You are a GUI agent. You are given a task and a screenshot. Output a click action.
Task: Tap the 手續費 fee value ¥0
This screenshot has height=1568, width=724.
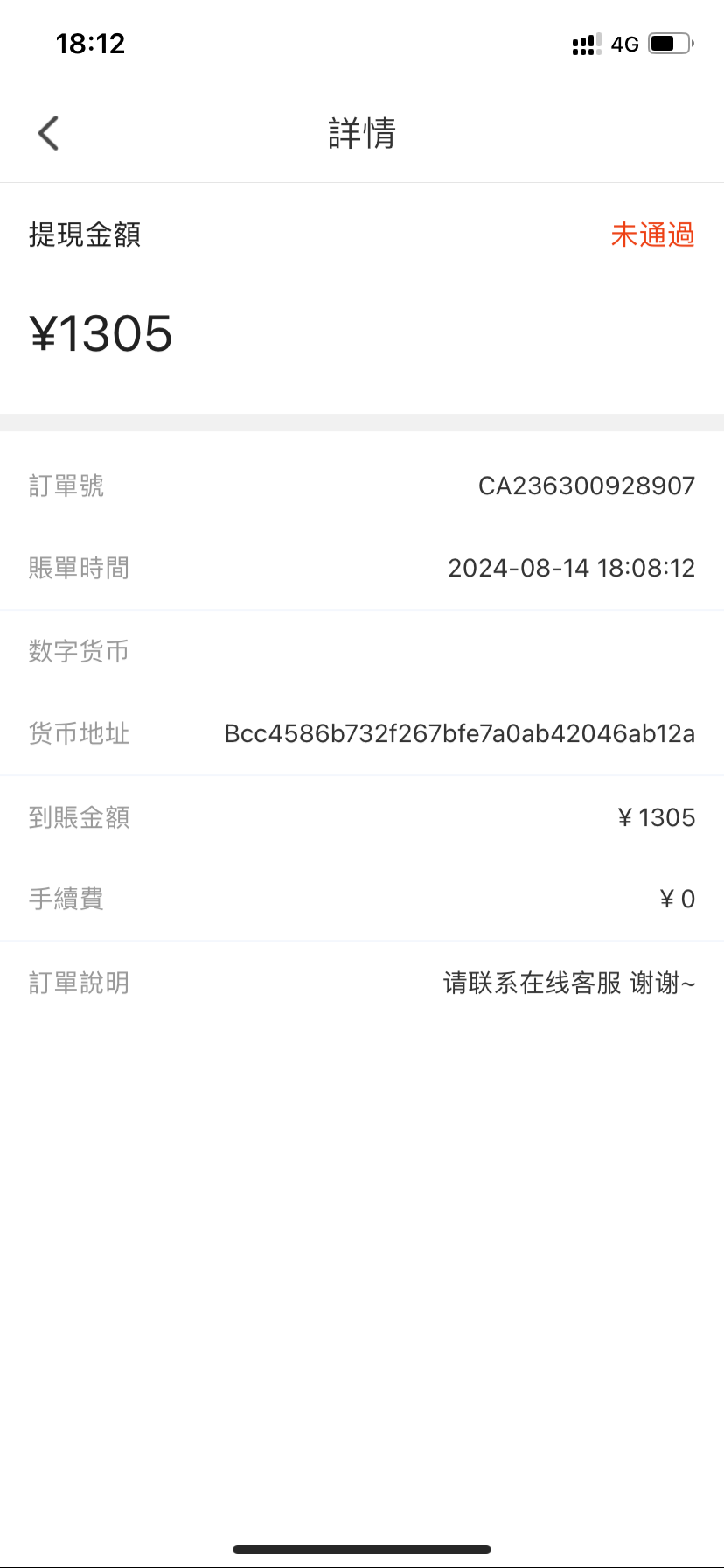(677, 899)
